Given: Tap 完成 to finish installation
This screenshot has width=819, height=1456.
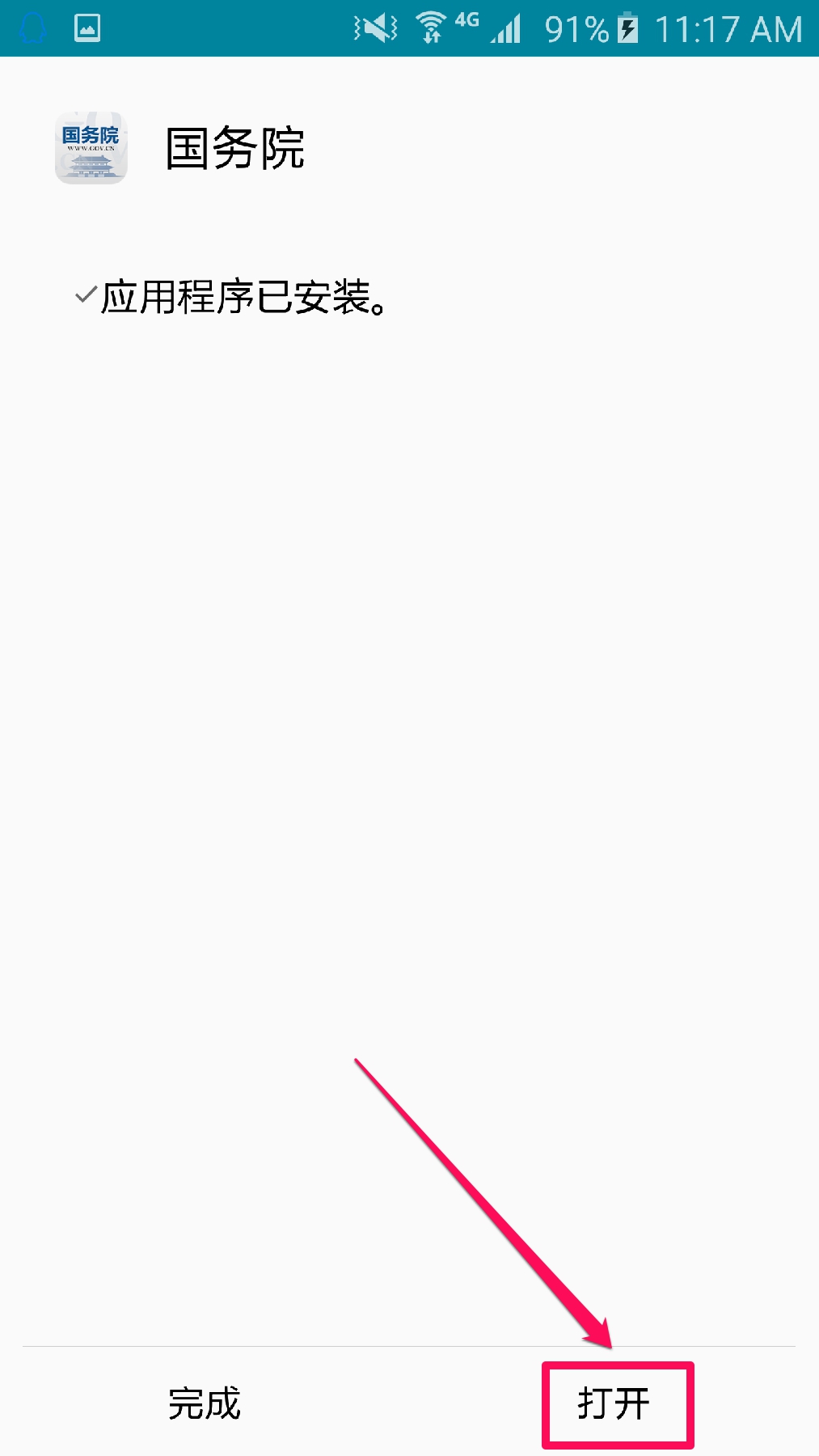Looking at the screenshot, I should pyautogui.click(x=205, y=1403).
